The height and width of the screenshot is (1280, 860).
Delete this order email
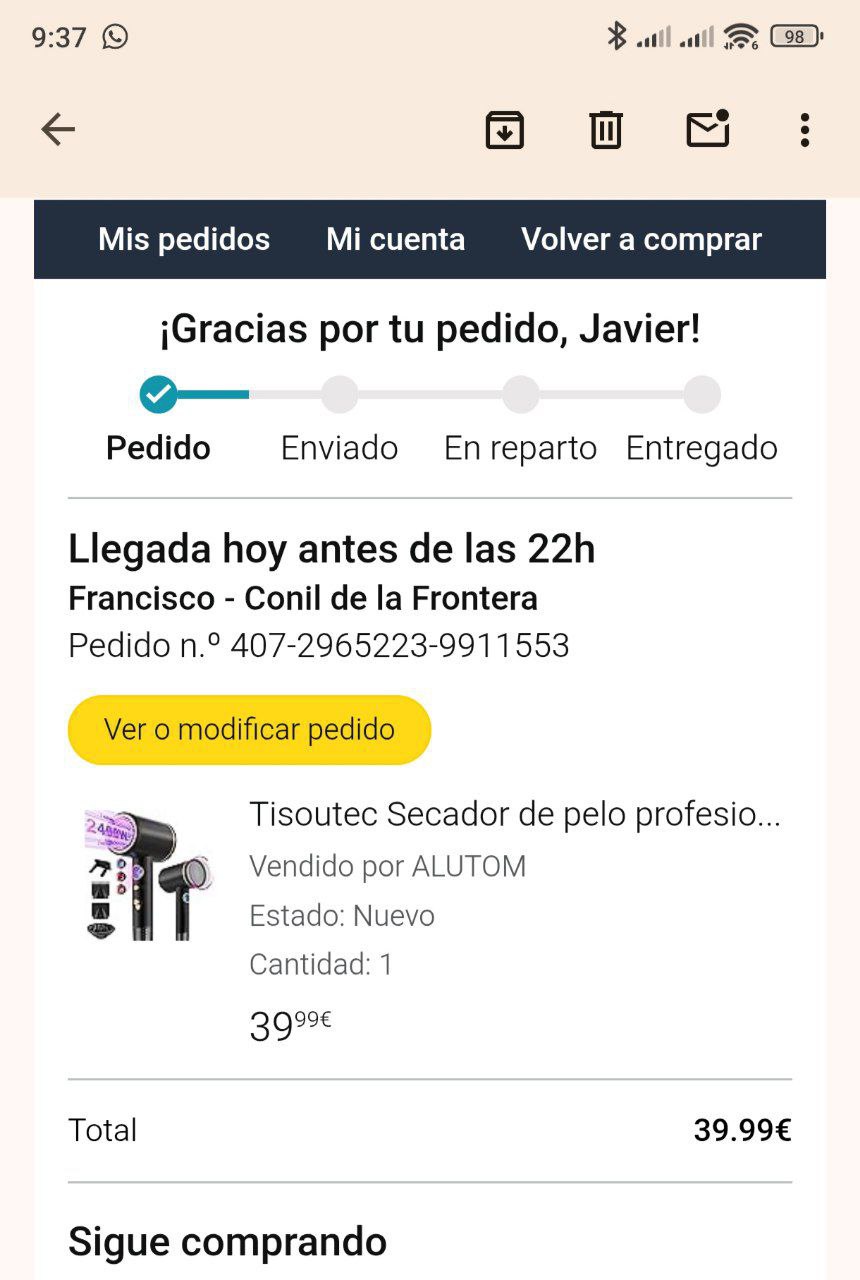pyautogui.click(x=606, y=130)
